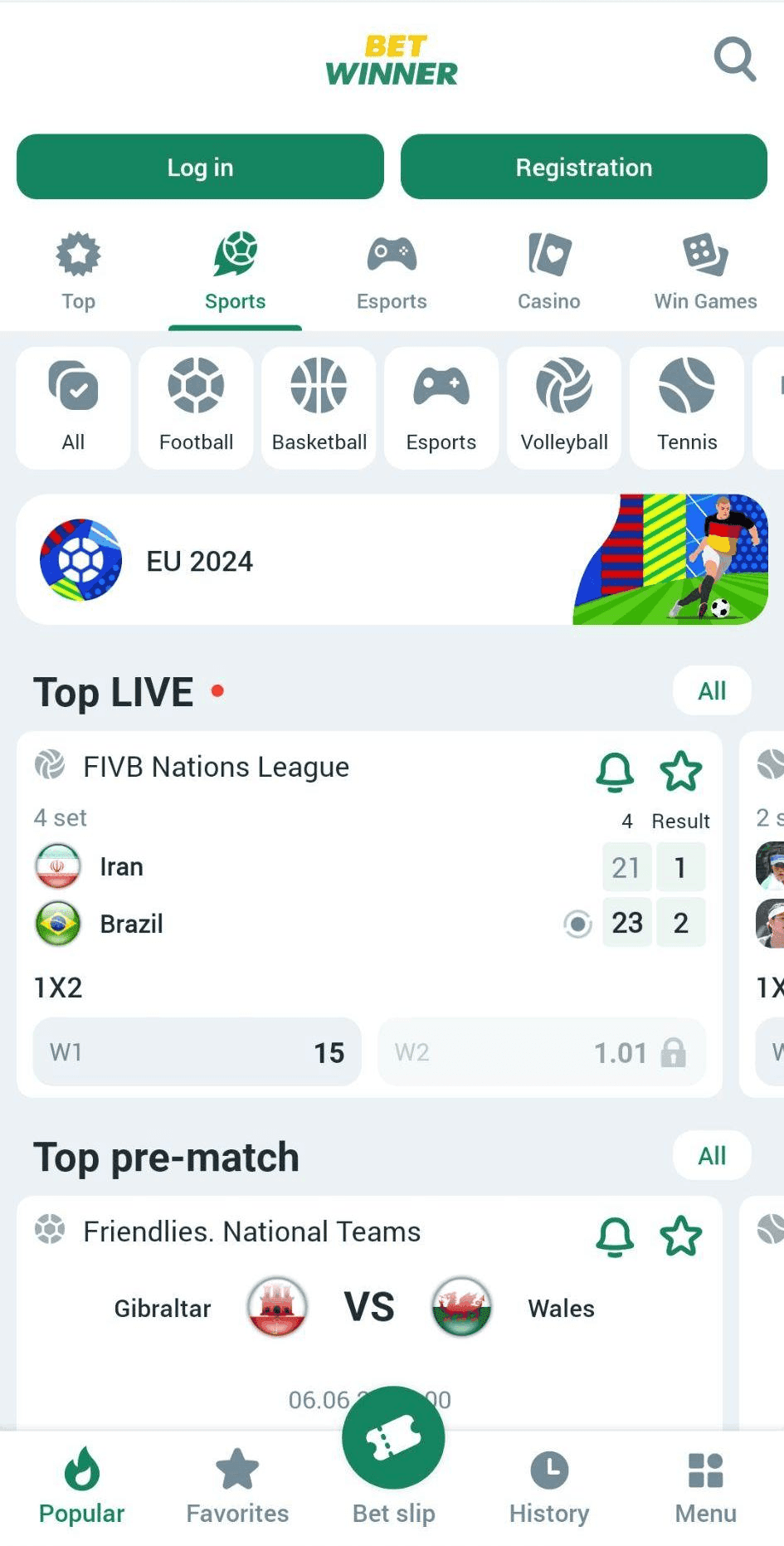The width and height of the screenshot is (784, 1546).
Task: Select the Football sport chip
Action: [x=196, y=407]
